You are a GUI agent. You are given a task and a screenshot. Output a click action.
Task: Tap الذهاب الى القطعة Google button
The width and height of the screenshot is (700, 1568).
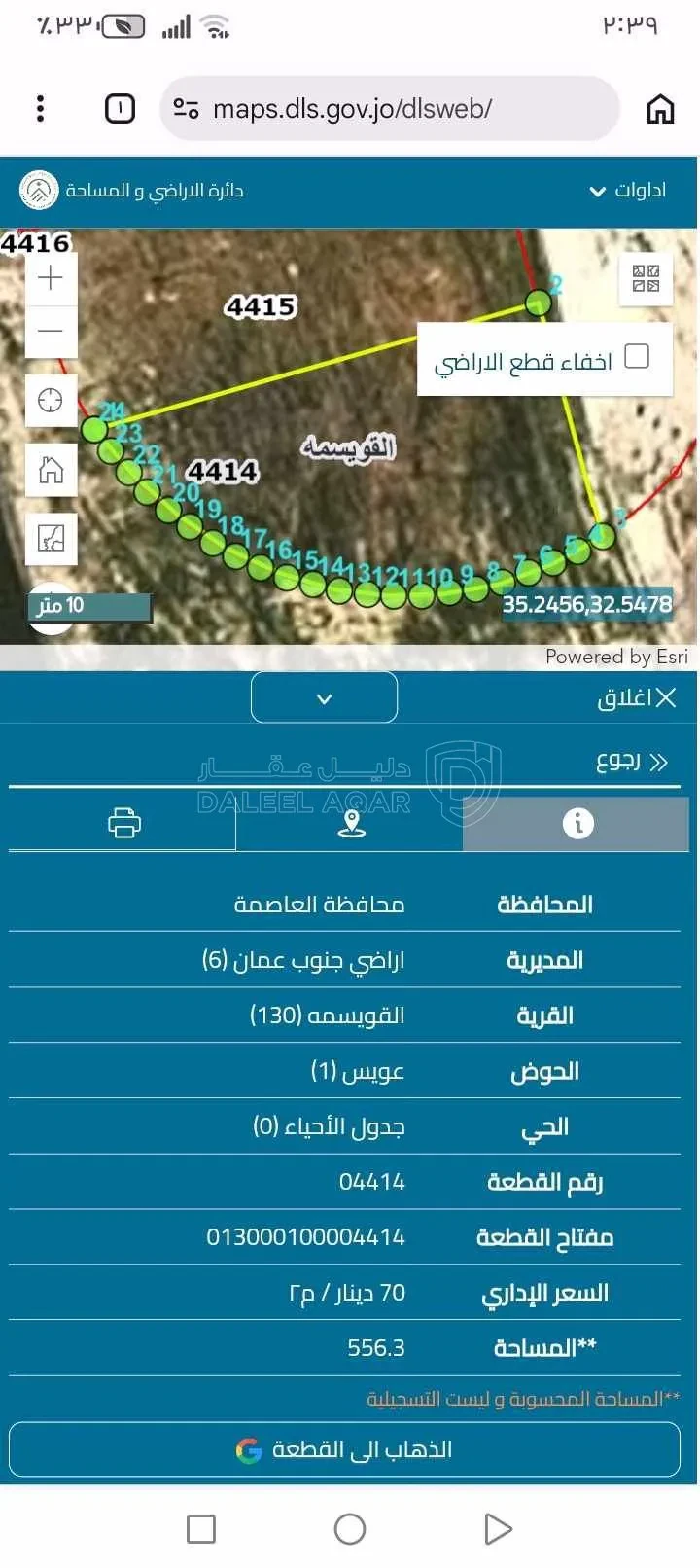[x=344, y=1449]
